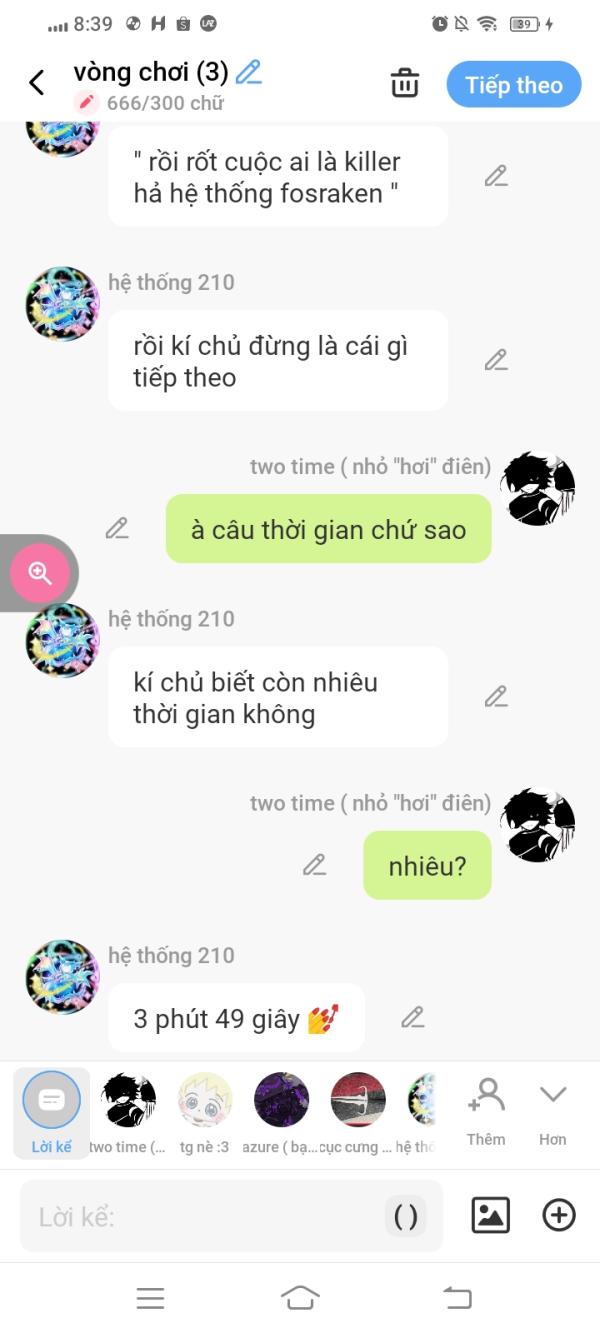Go back using the top-left arrow
This screenshot has height=1333, width=600.
pyautogui.click(x=37, y=83)
